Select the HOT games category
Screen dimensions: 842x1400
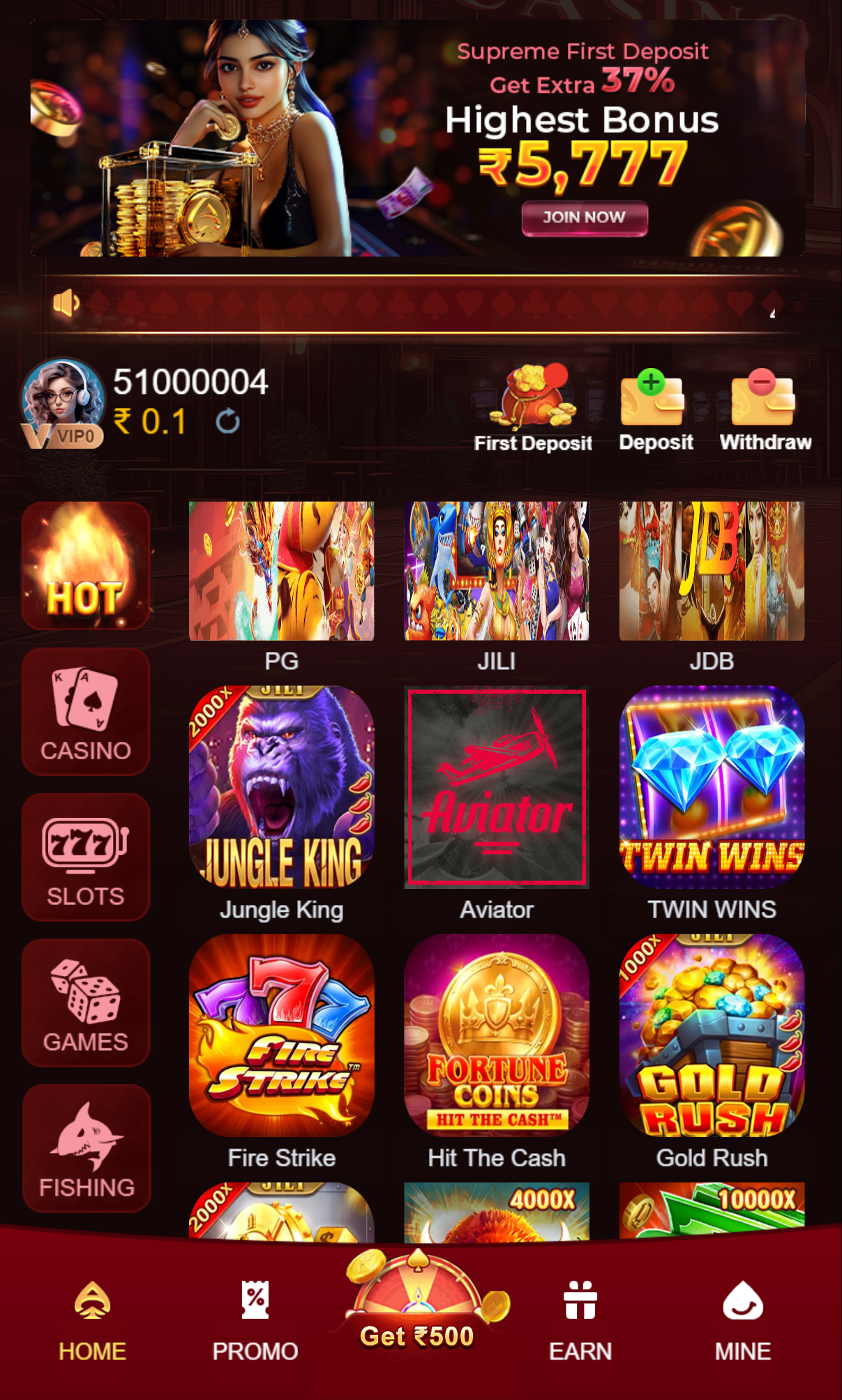pos(86,566)
